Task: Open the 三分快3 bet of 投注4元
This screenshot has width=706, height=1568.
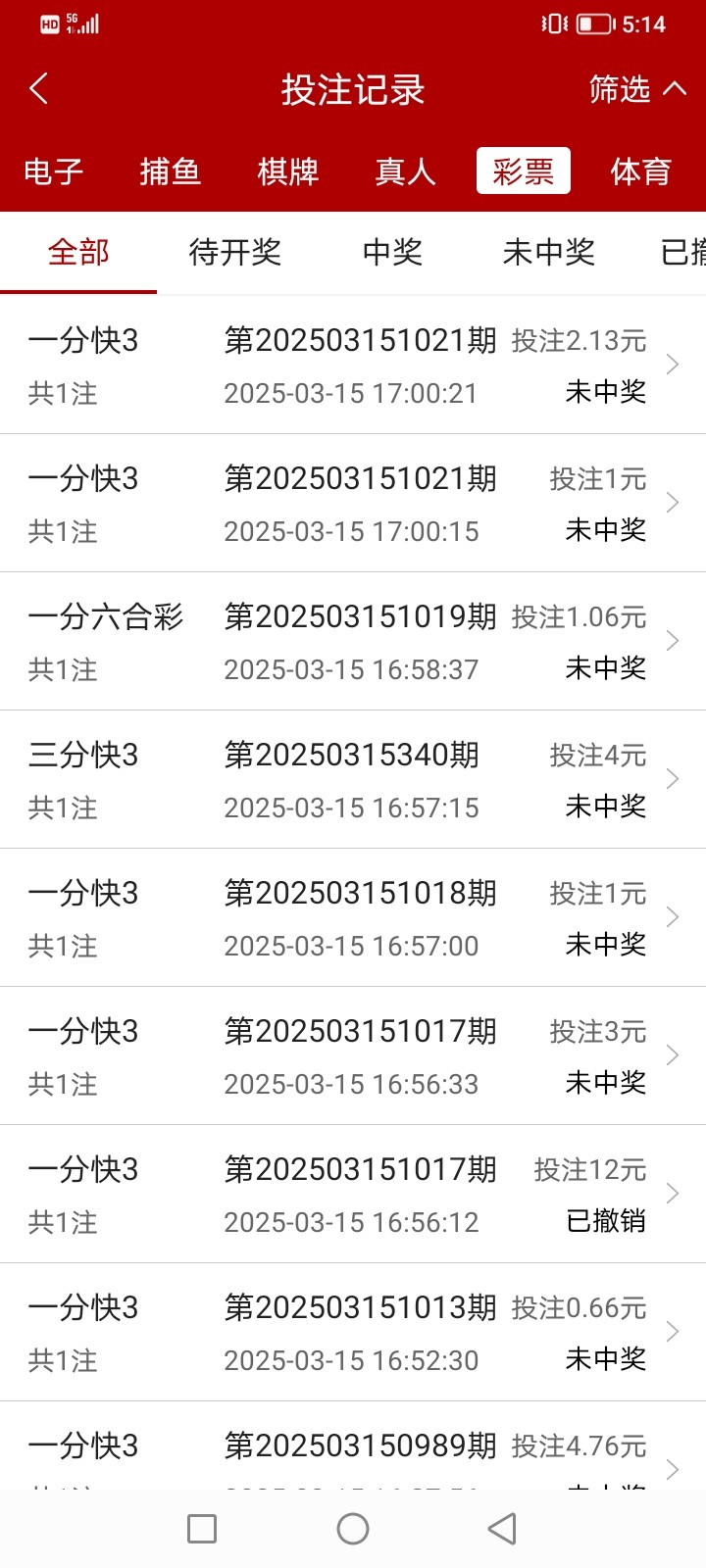Action: coord(353,779)
